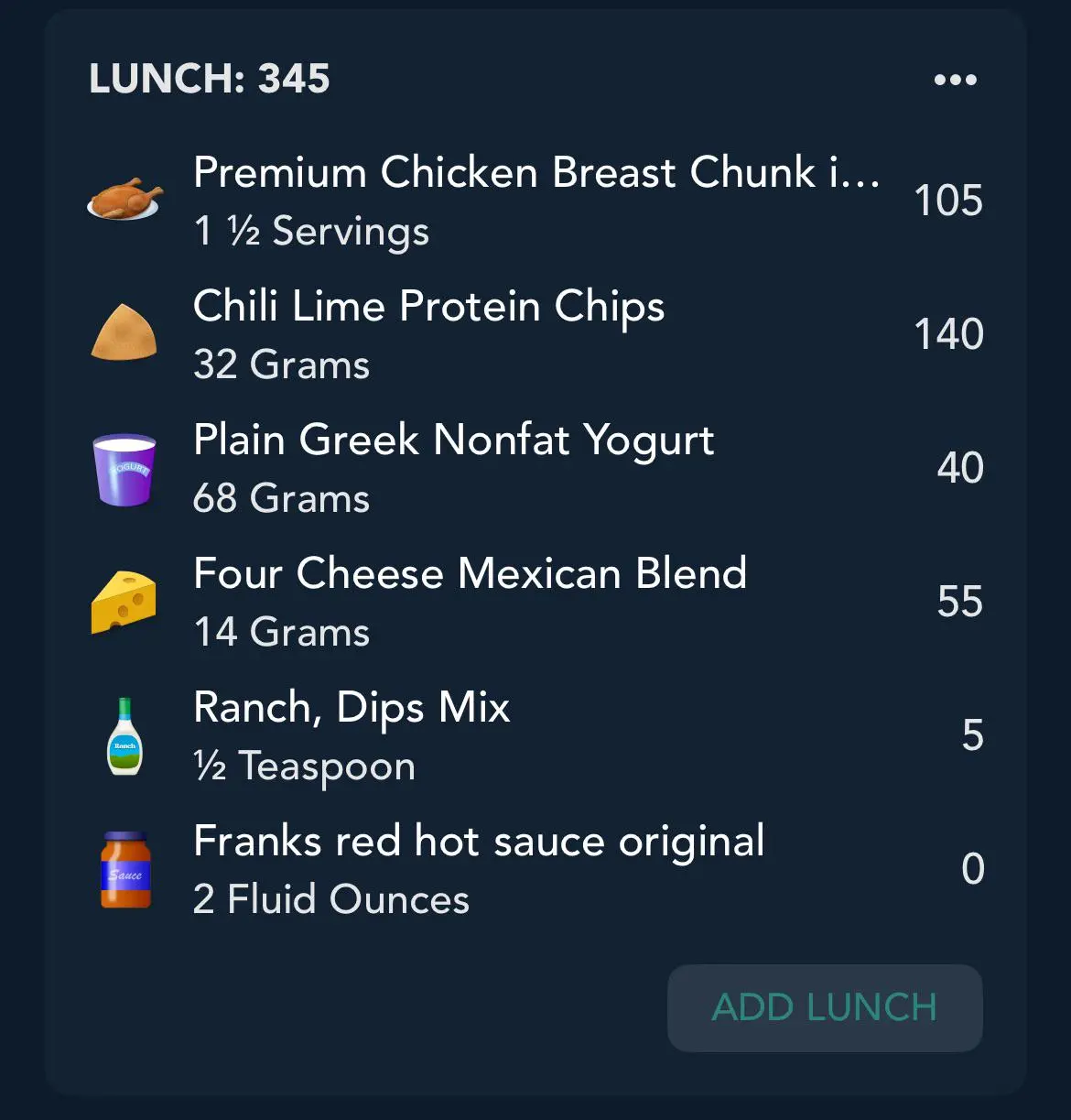Select the Ranch, Dips Mix entry
This screenshot has height=1120, width=1071.
pos(352,708)
